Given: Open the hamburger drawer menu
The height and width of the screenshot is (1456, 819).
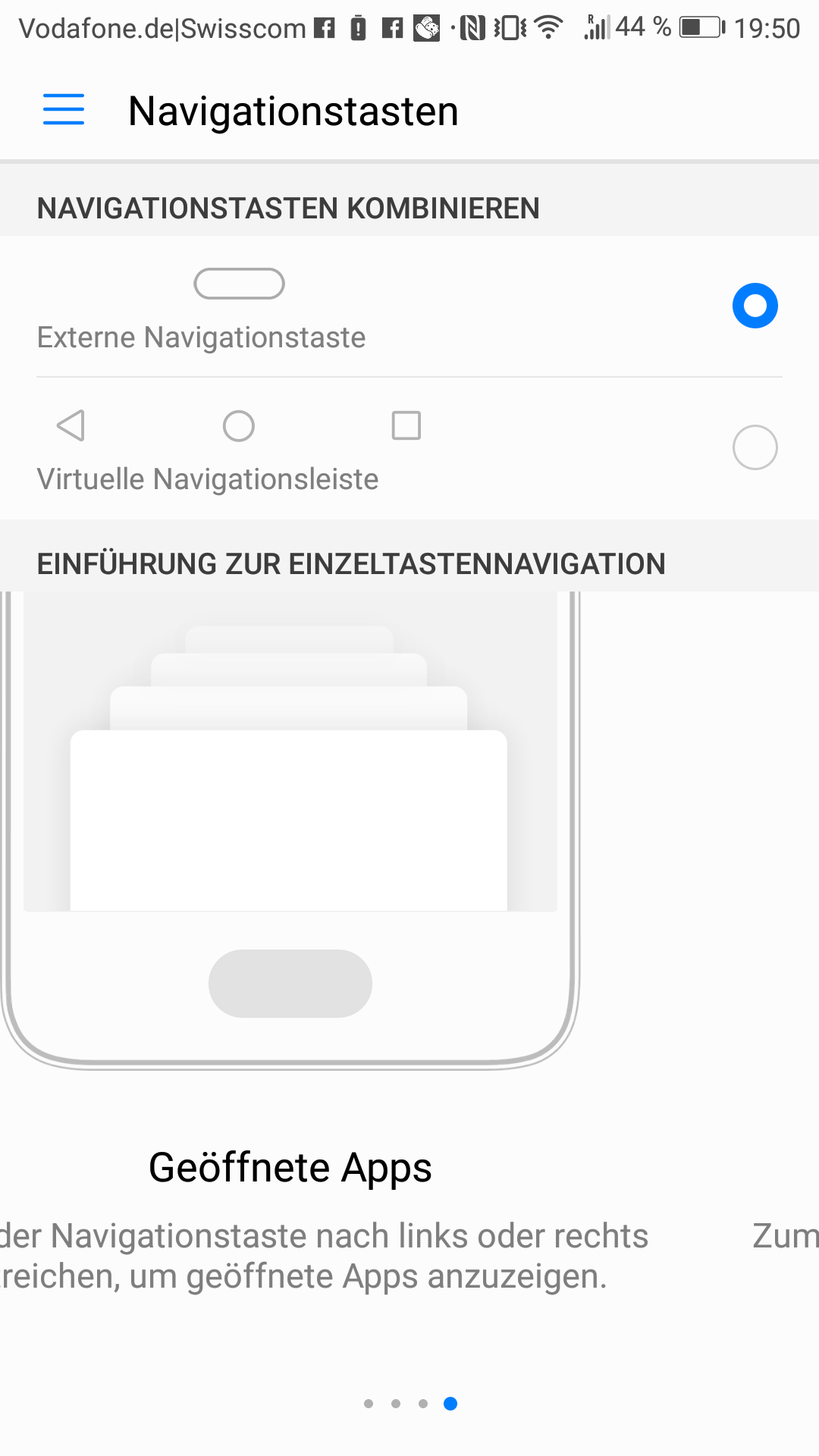Looking at the screenshot, I should 64,110.
